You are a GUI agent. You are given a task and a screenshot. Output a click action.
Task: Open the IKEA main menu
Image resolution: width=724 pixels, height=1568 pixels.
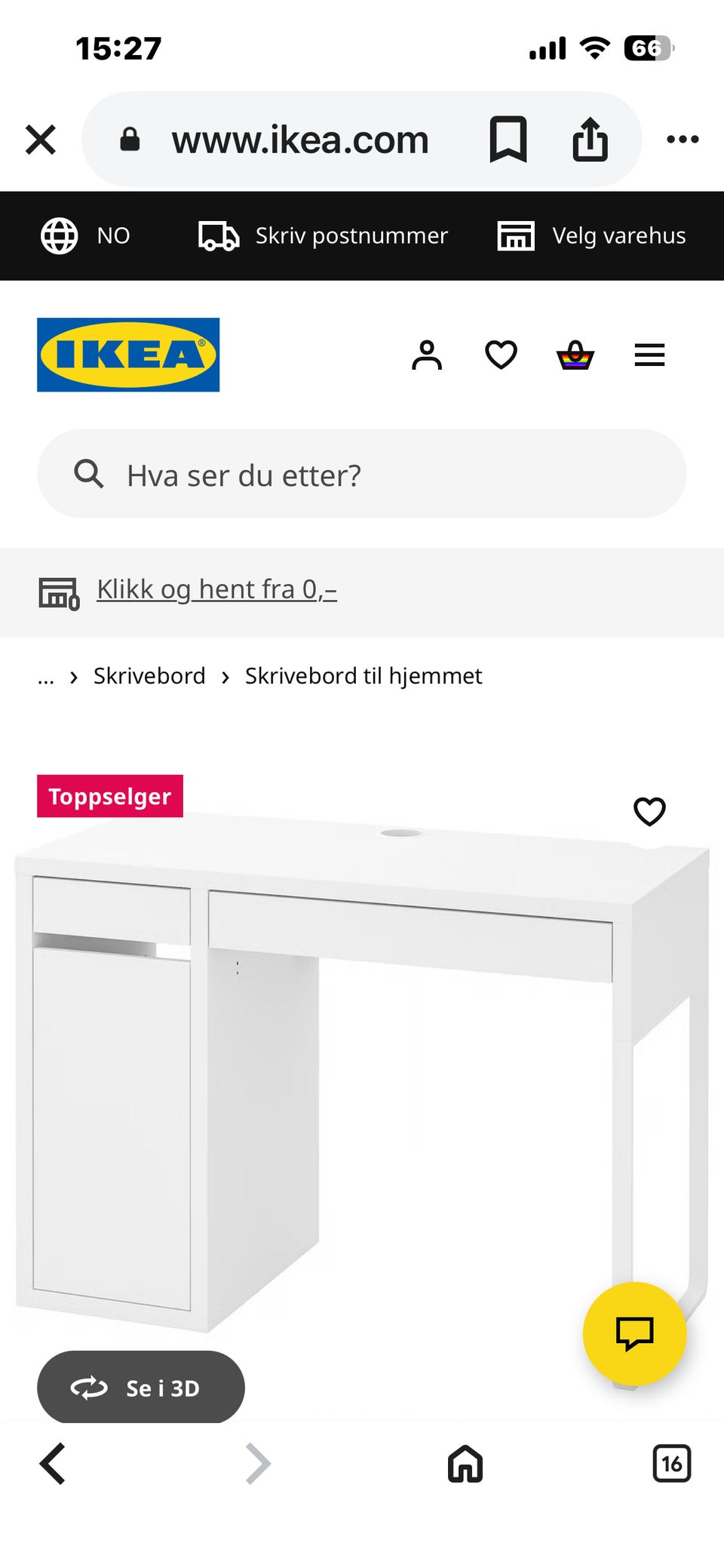[x=649, y=355]
